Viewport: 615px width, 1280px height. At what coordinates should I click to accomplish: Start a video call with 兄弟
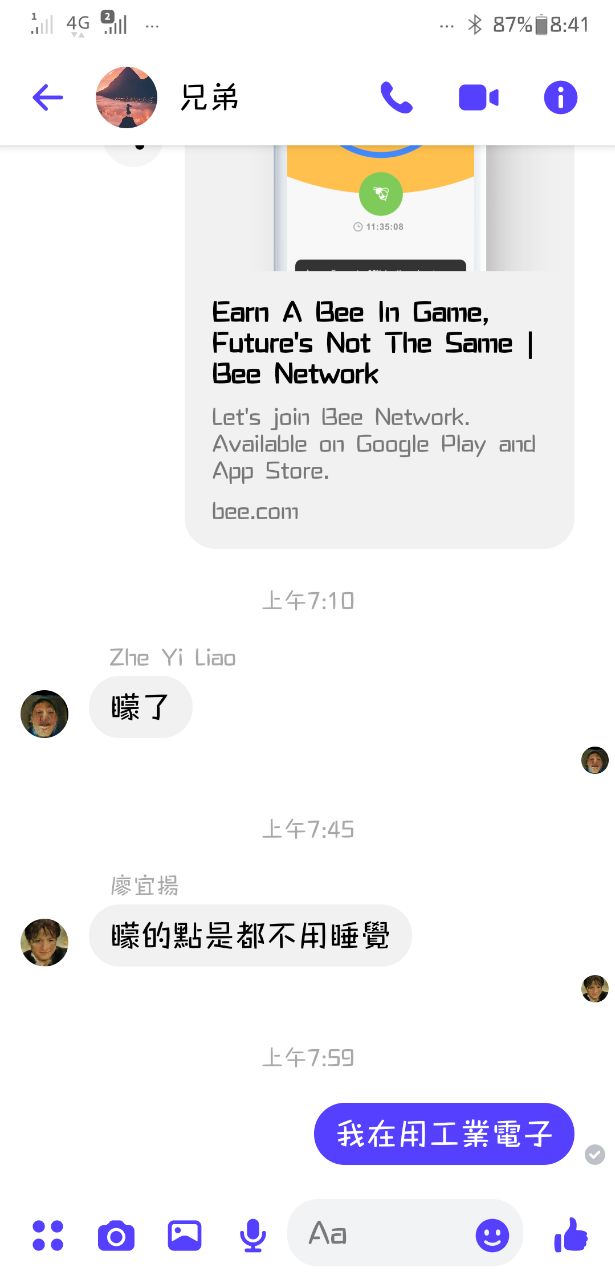pos(478,97)
